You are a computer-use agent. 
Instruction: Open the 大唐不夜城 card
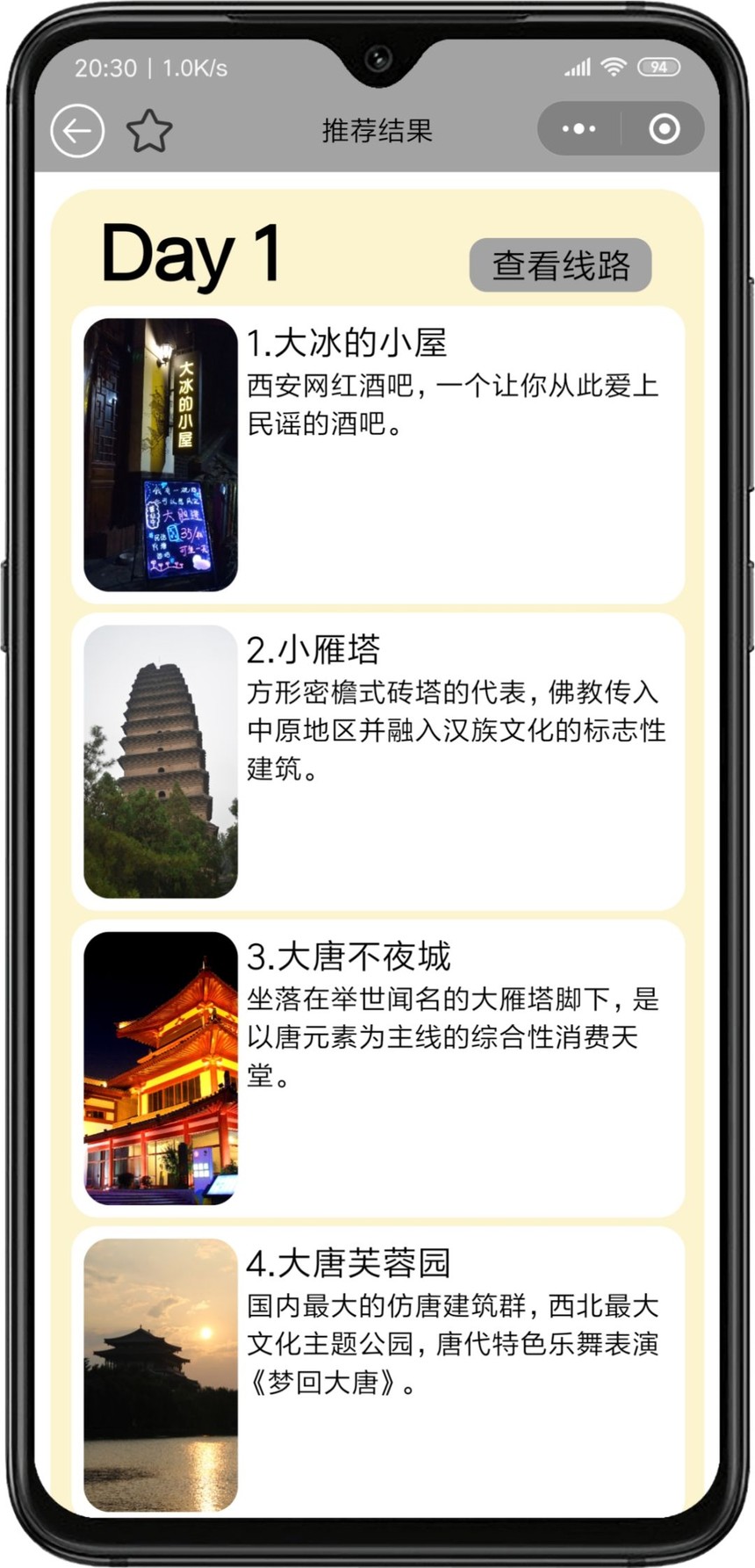377,1068
